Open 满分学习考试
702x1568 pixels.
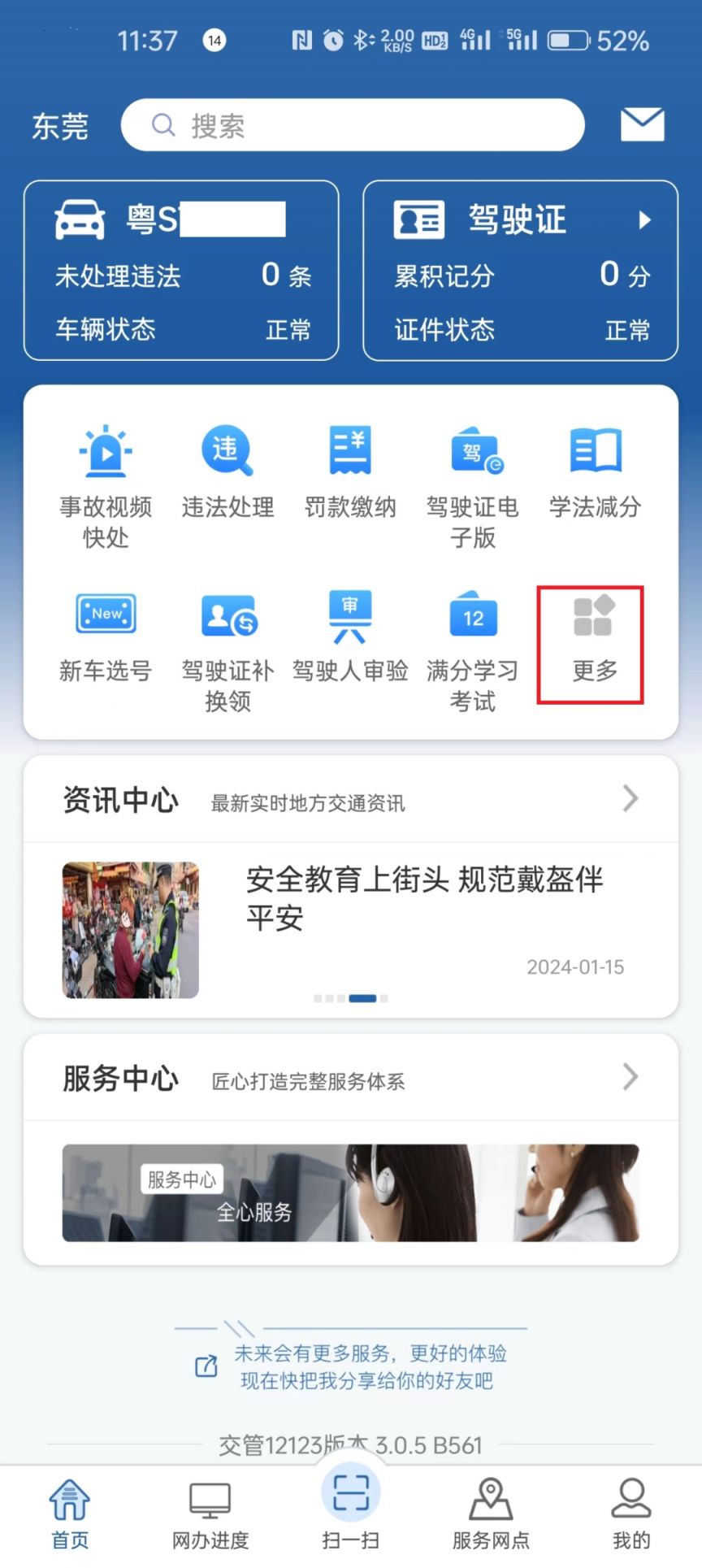[x=473, y=652]
